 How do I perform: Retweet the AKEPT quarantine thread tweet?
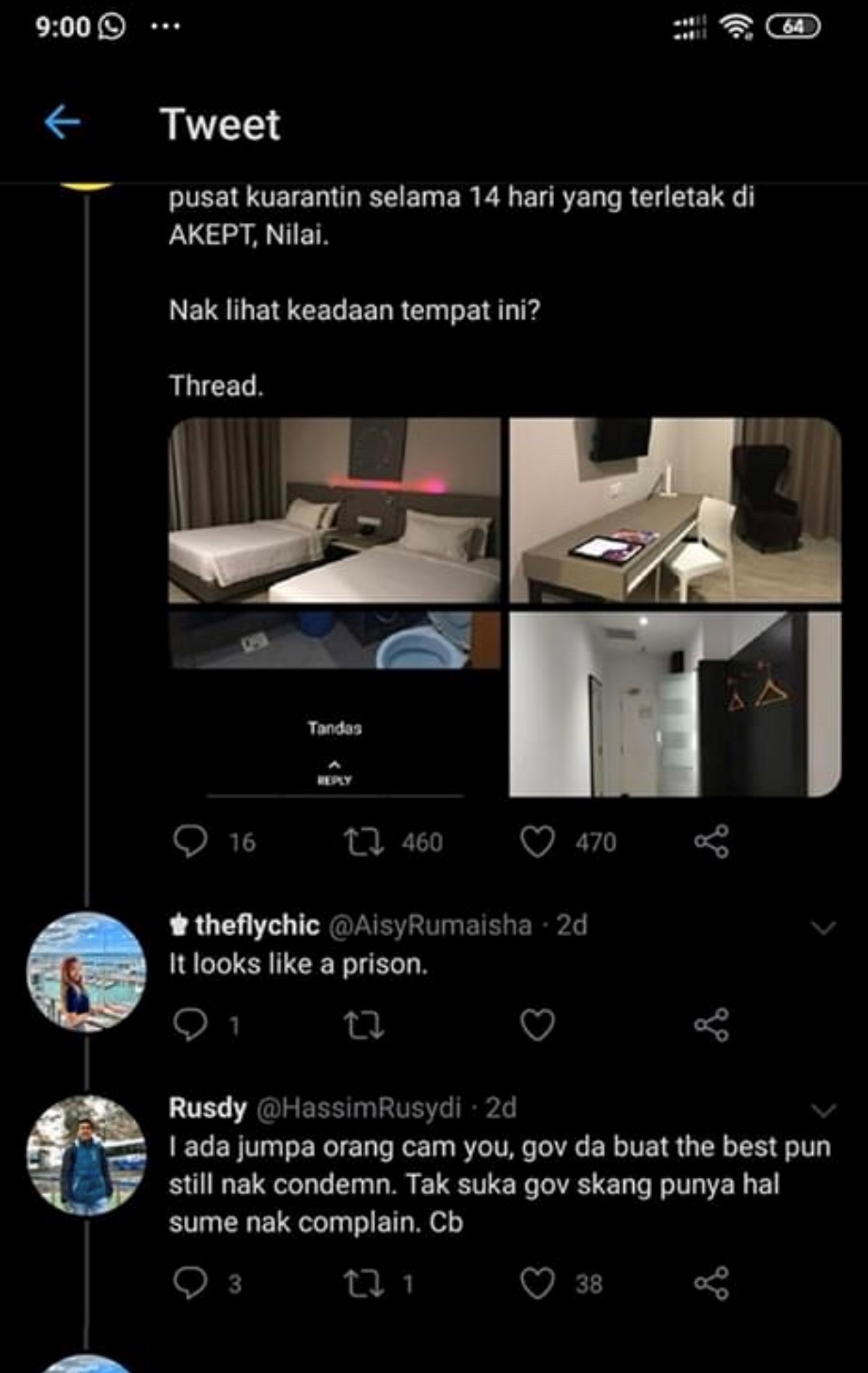[x=363, y=842]
